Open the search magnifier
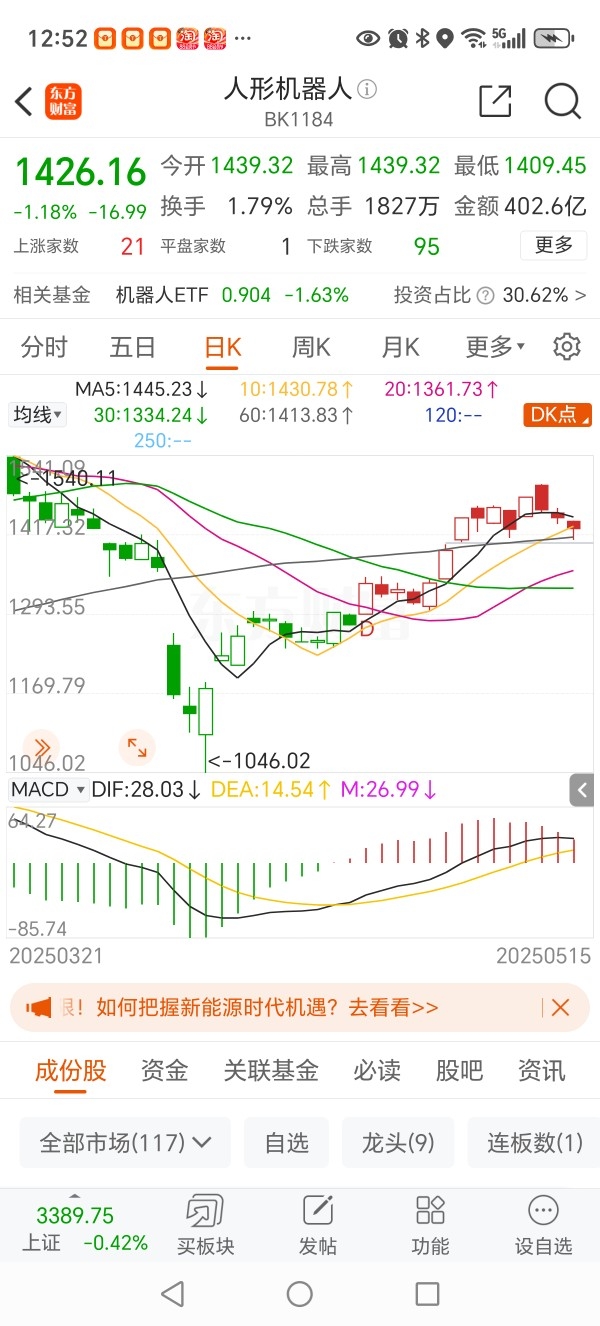The image size is (600, 1326). [x=562, y=101]
